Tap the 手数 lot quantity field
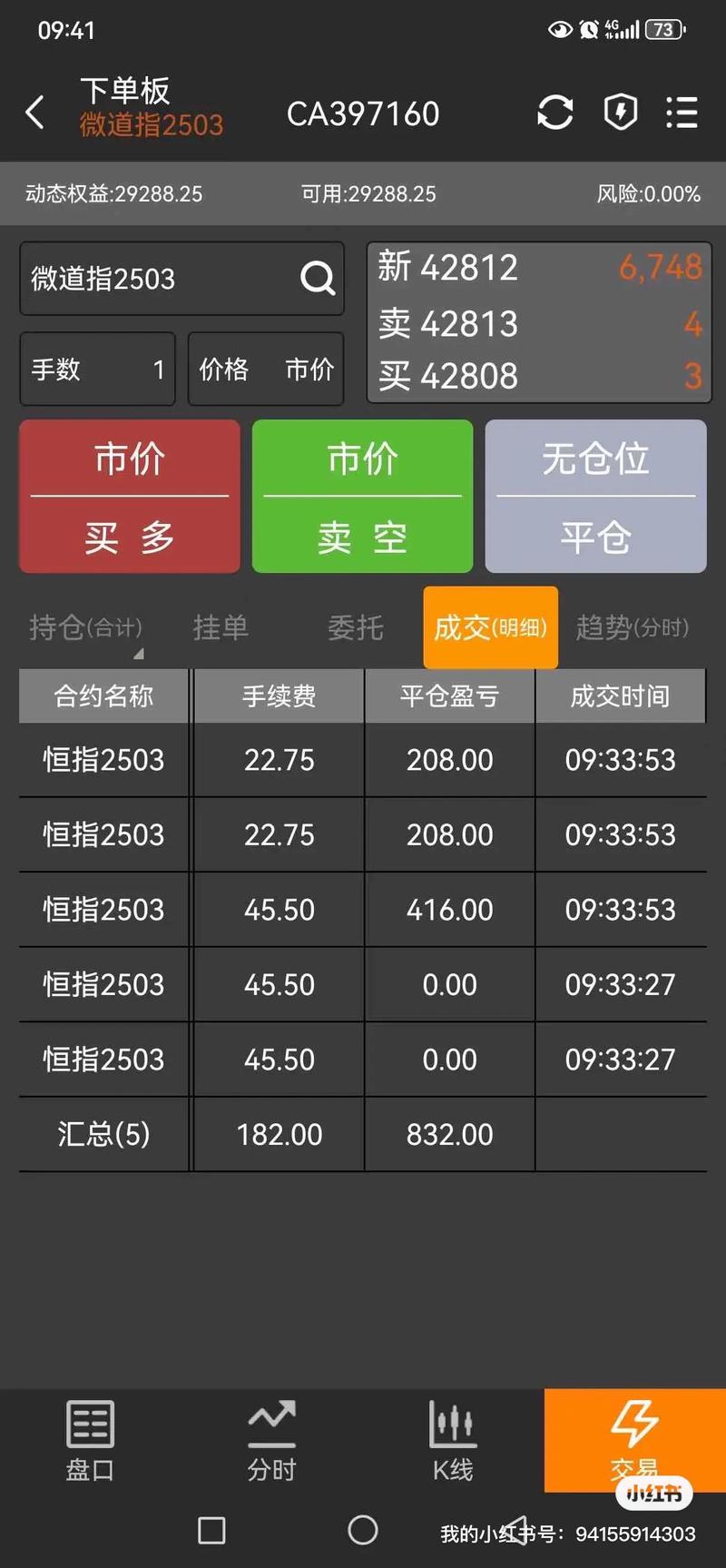 97,369
